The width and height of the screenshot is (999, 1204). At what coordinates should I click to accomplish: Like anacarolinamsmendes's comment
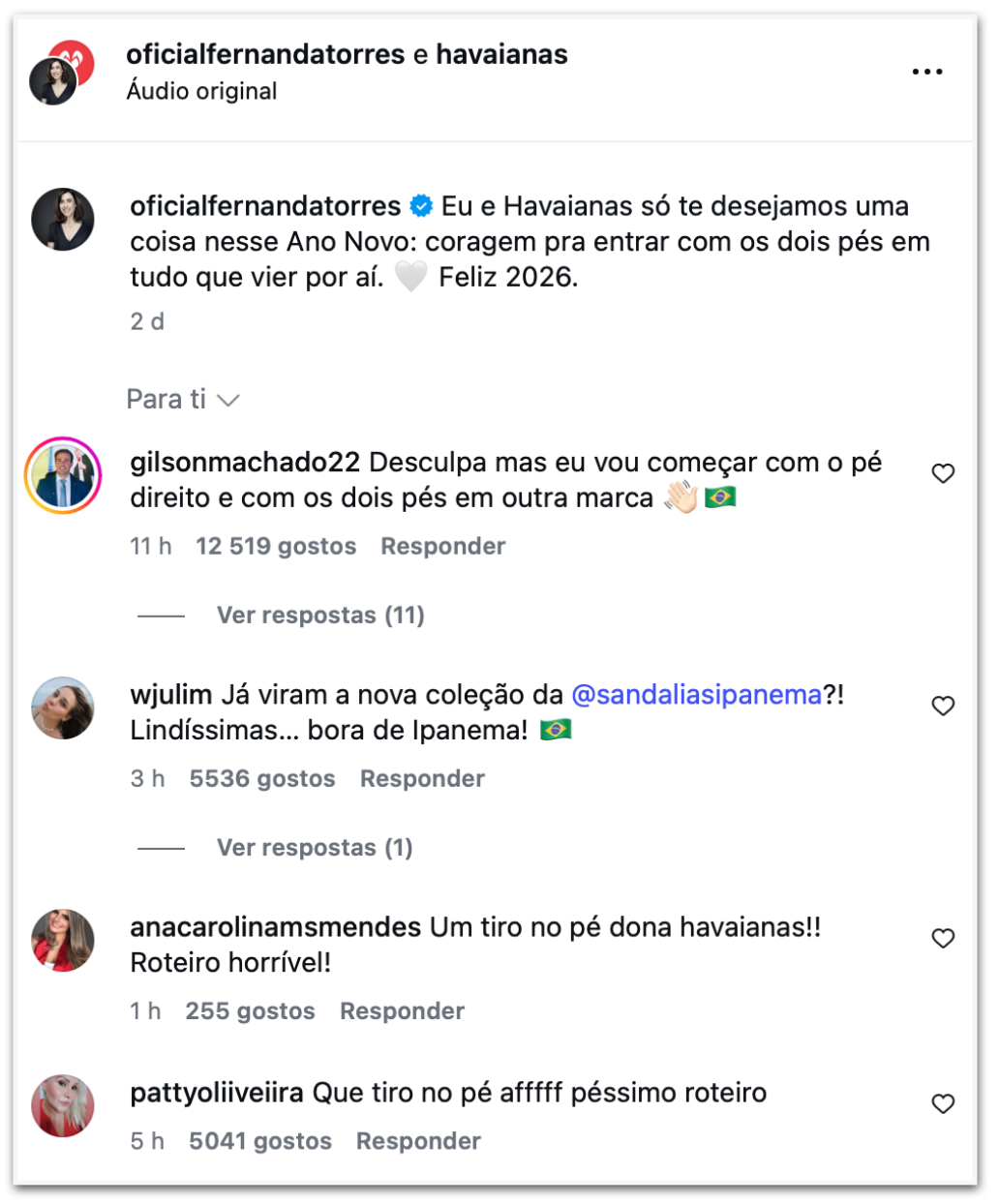943,938
